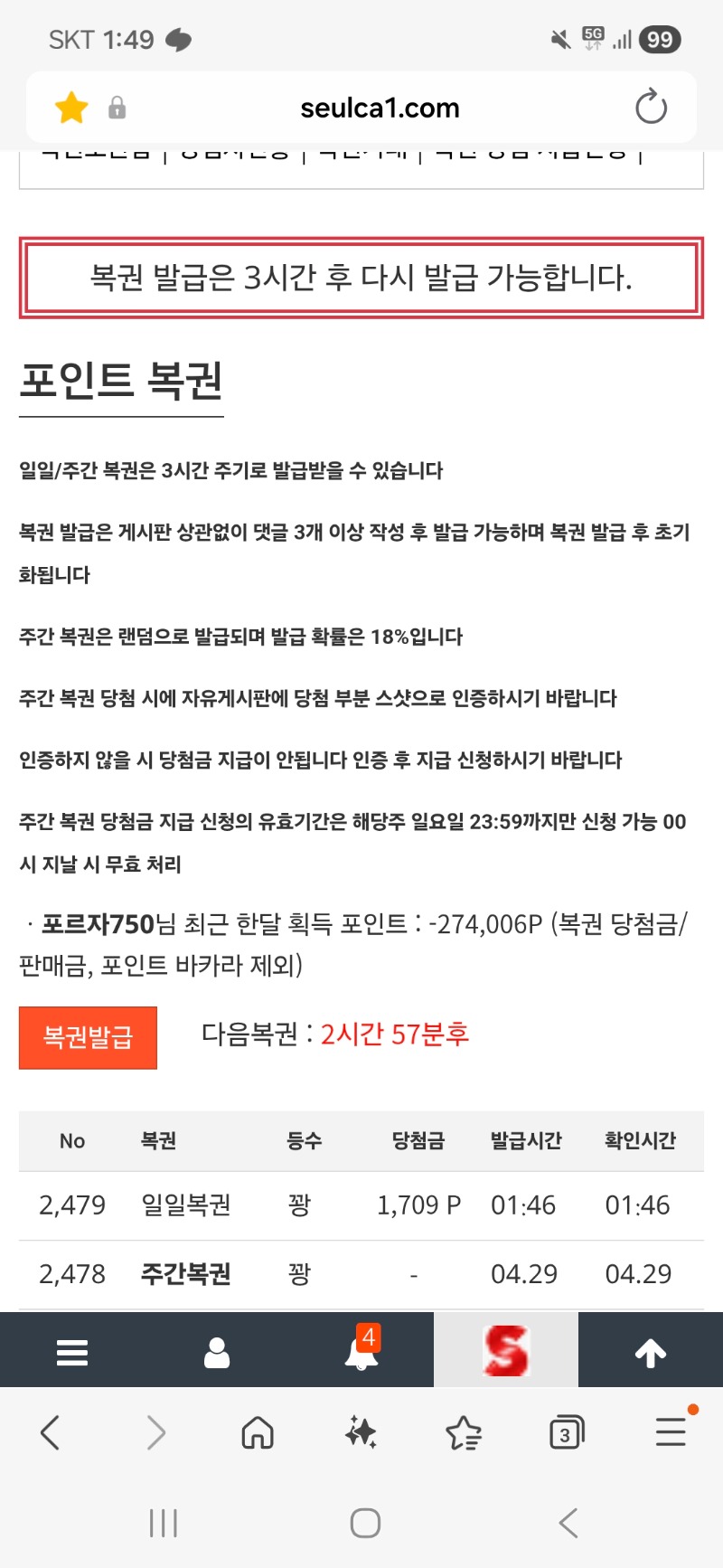This screenshot has width=723, height=1568.
Task: Jump to top with the up arrow
Action: [x=650, y=1352]
